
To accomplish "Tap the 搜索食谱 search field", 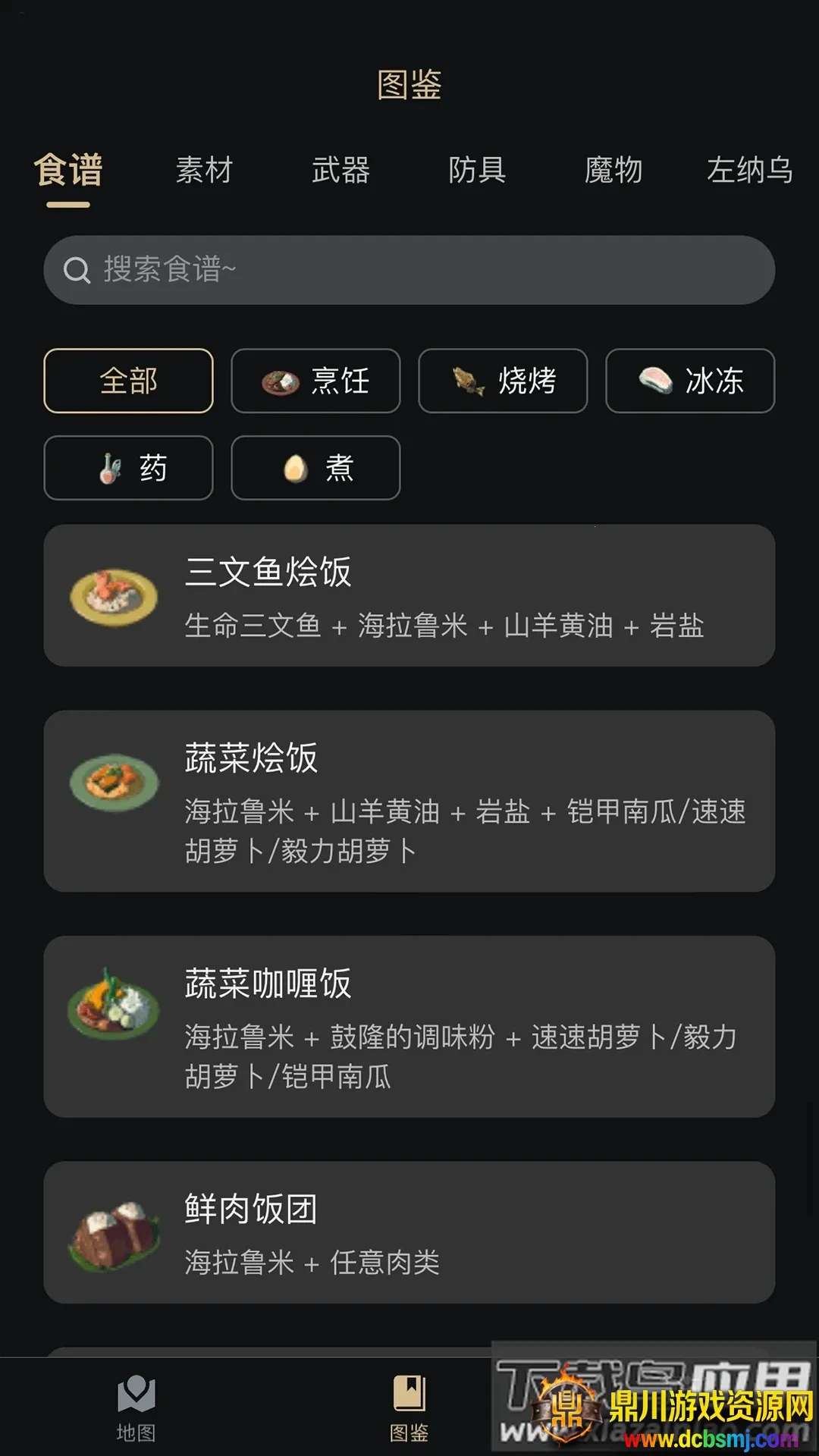I will click(x=409, y=270).
